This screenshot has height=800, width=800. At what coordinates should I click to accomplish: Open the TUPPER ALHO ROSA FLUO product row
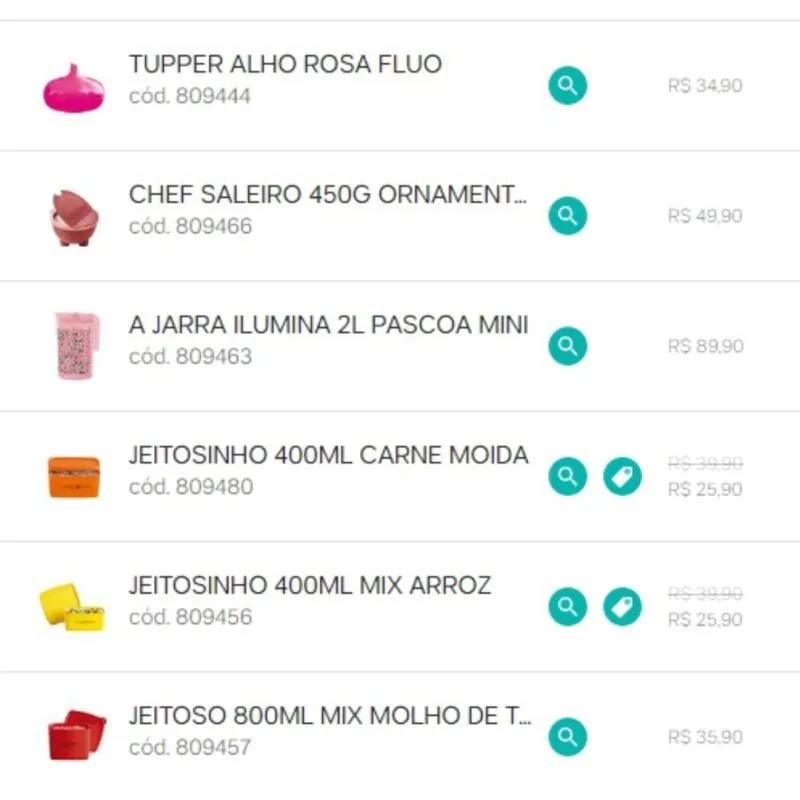[x=285, y=65]
